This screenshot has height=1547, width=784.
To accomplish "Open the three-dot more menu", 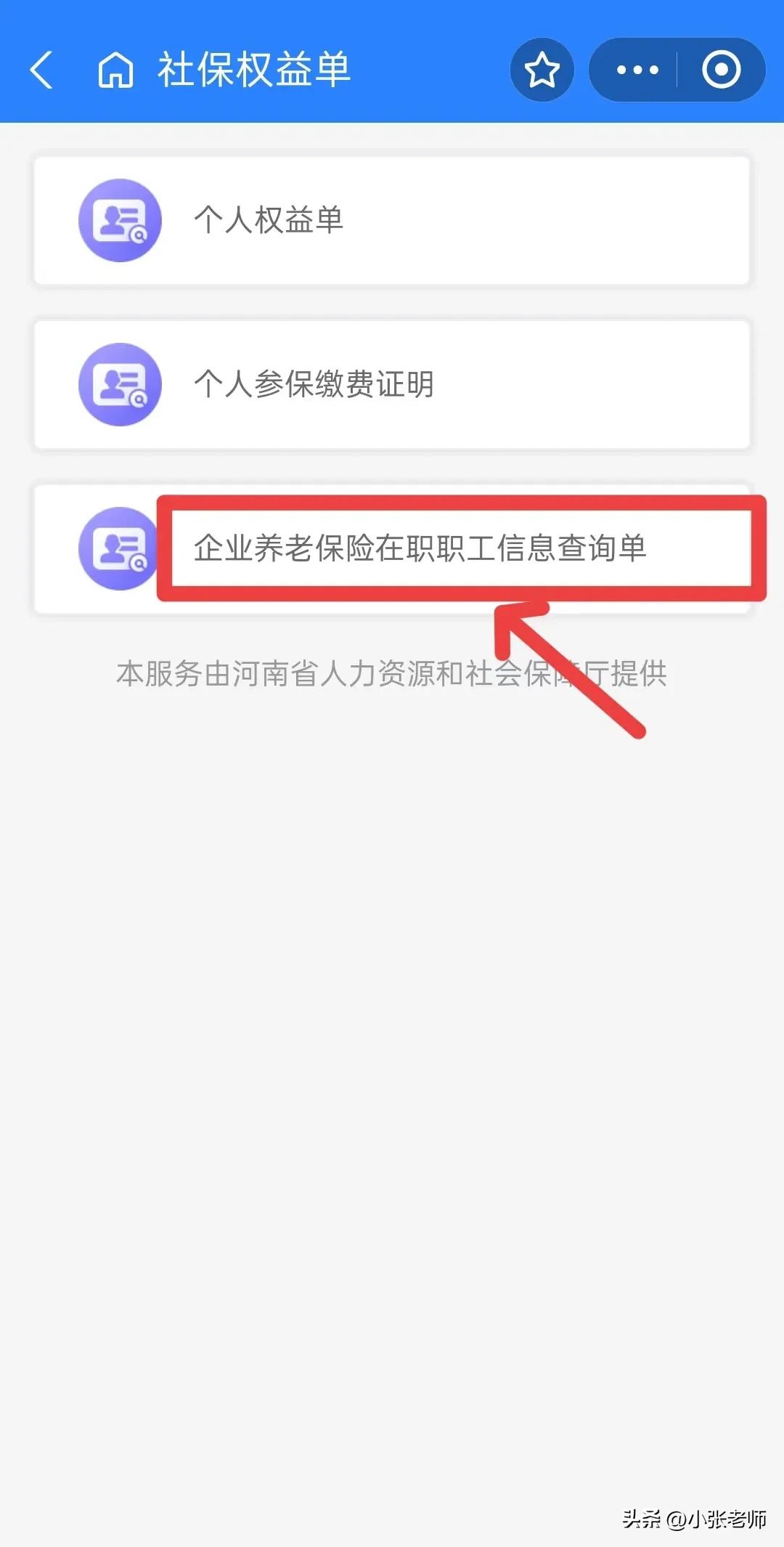I will (x=637, y=70).
